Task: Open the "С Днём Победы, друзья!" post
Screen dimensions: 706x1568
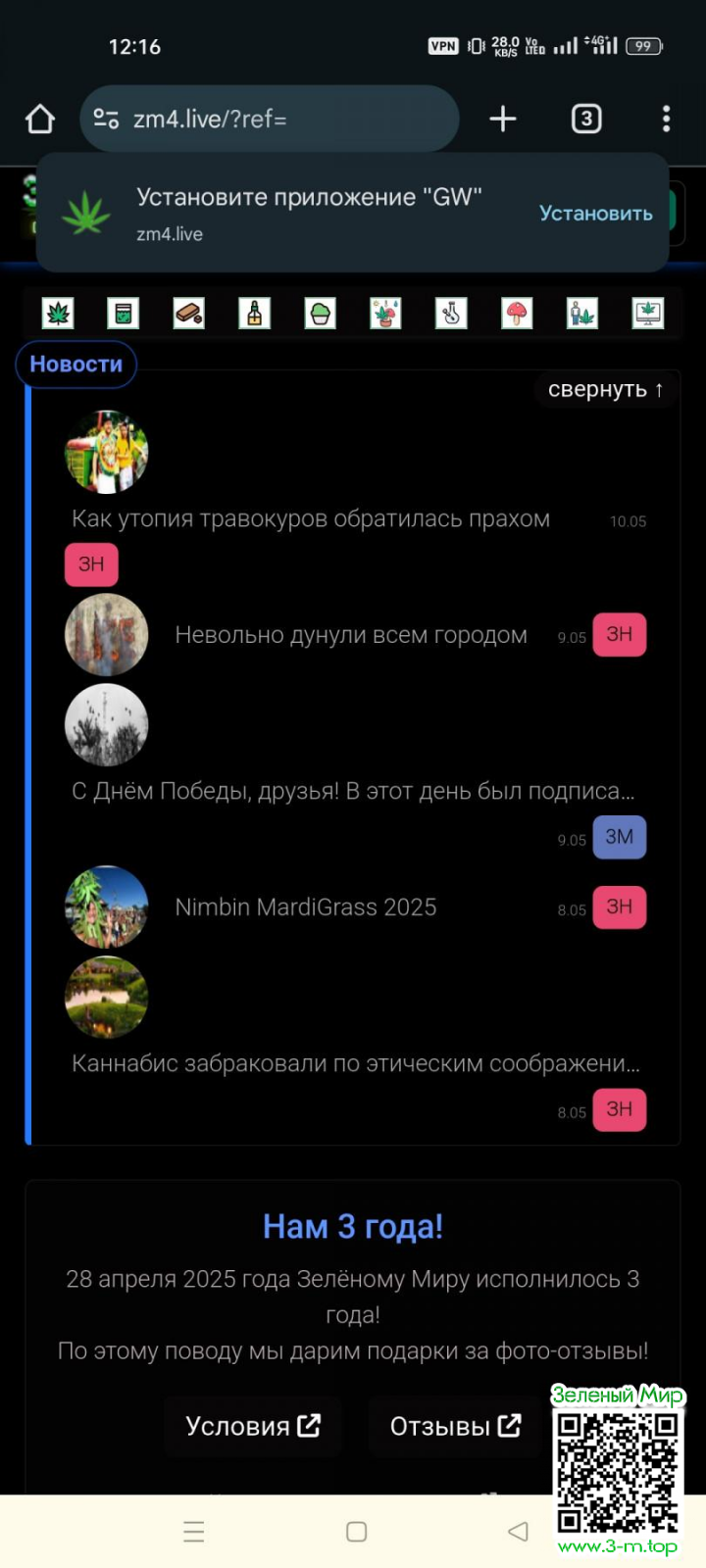Action: (x=352, y=791)
